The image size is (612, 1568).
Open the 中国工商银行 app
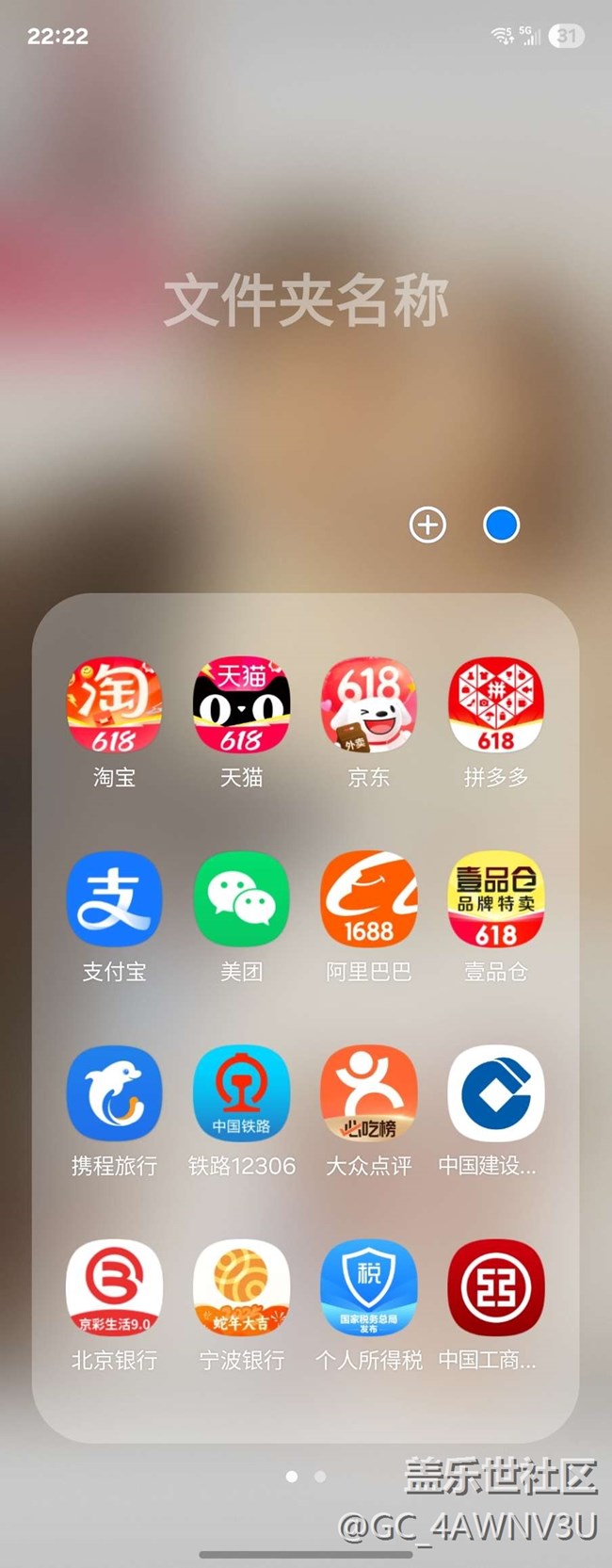click(495, 1287)
